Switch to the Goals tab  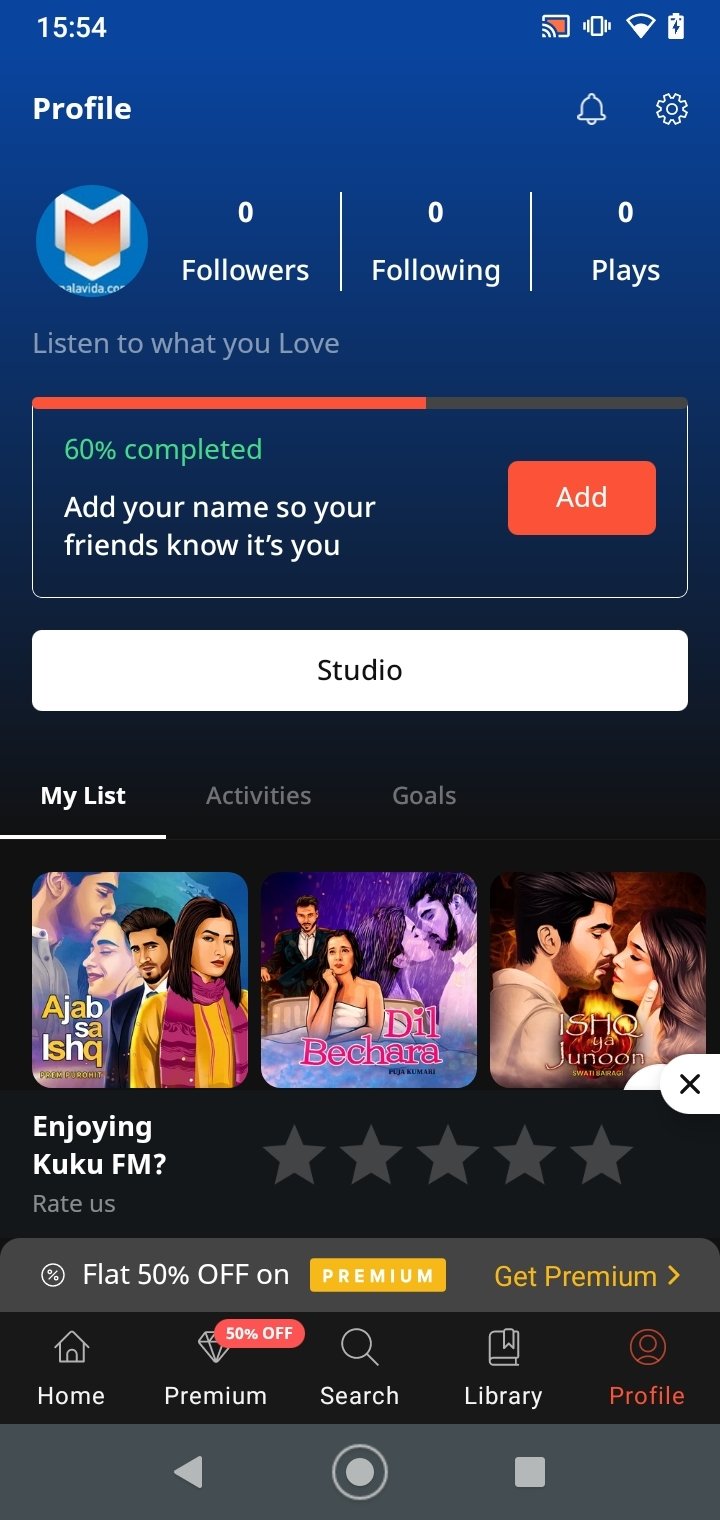click(424, 796)
